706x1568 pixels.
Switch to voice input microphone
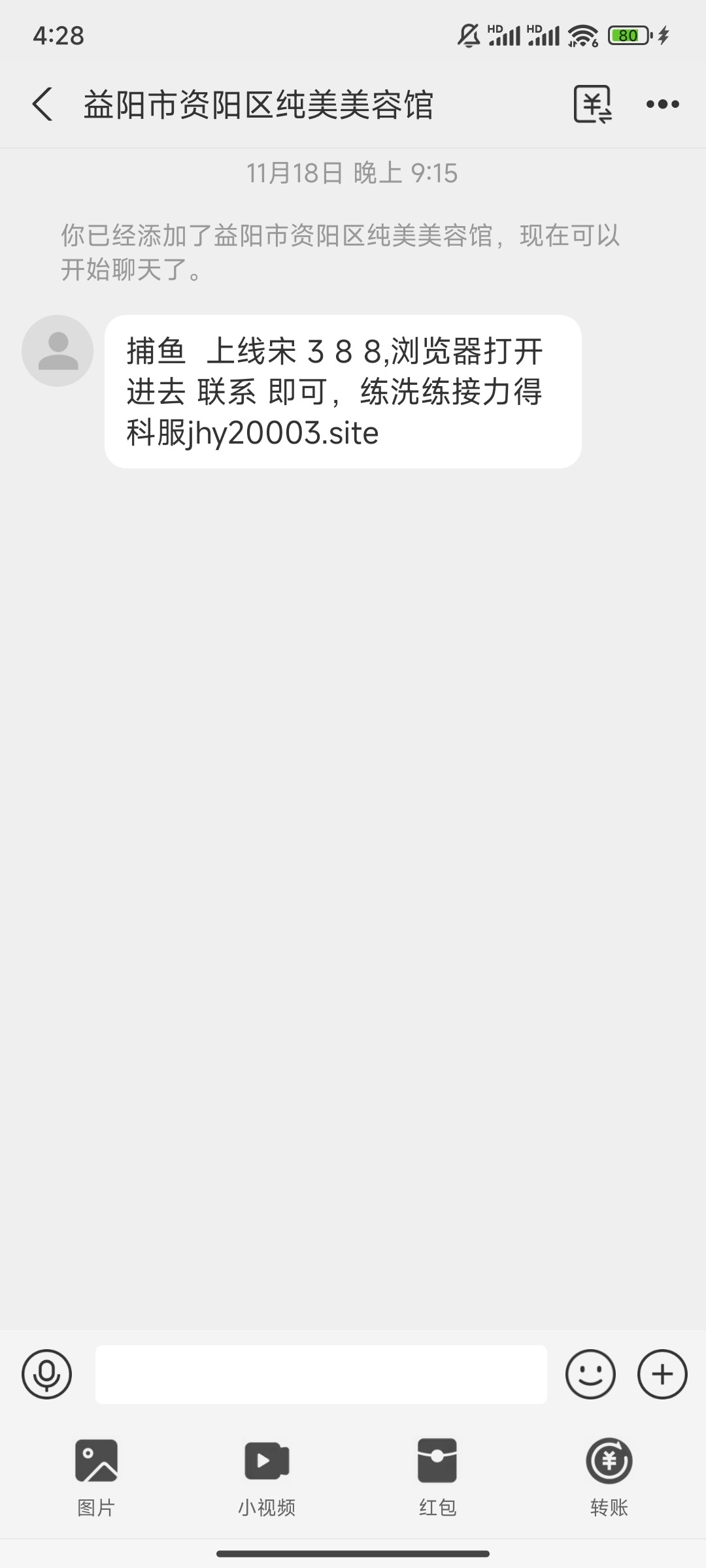click(x=46, y=1374)
